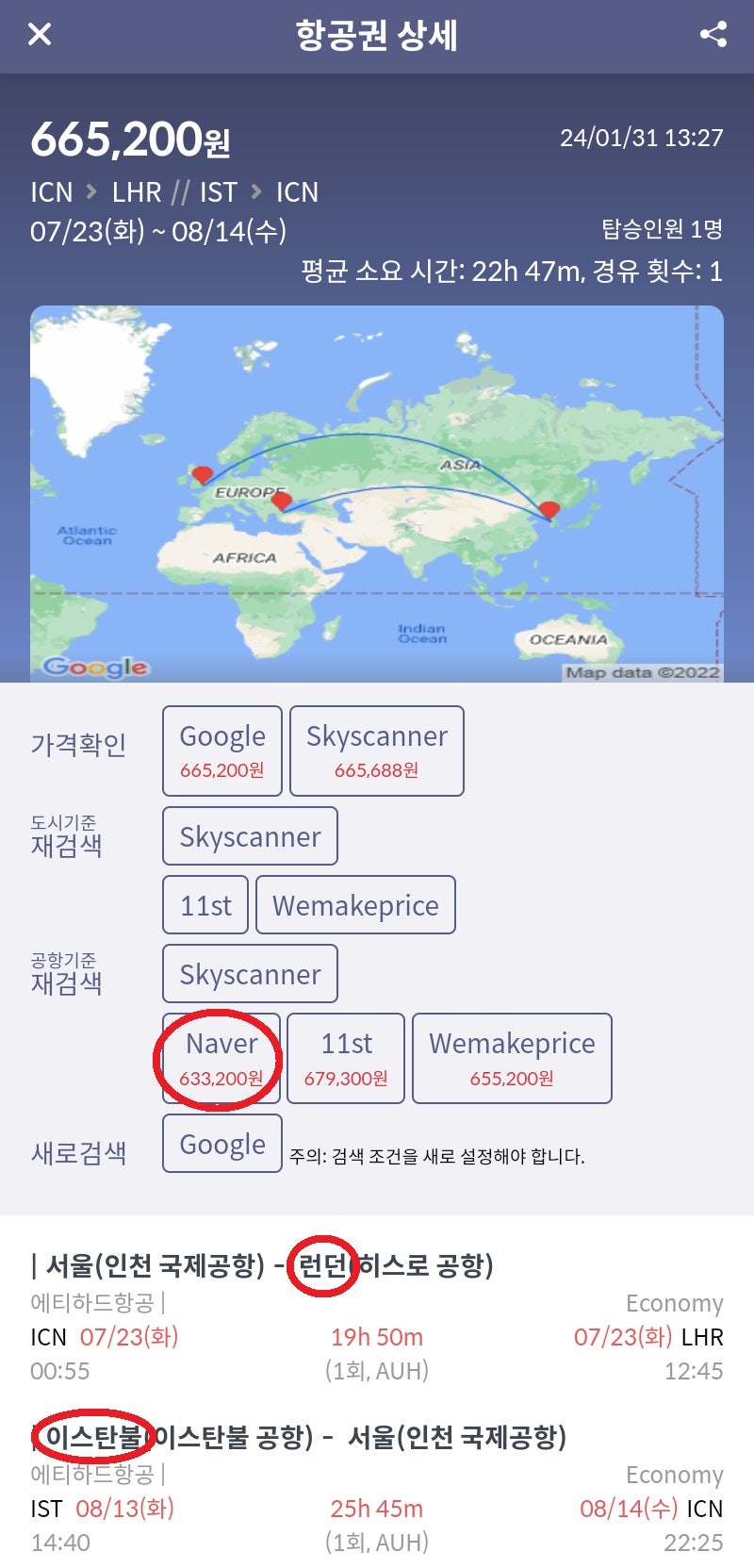Start a new search via the Google button

(221, 1142)
